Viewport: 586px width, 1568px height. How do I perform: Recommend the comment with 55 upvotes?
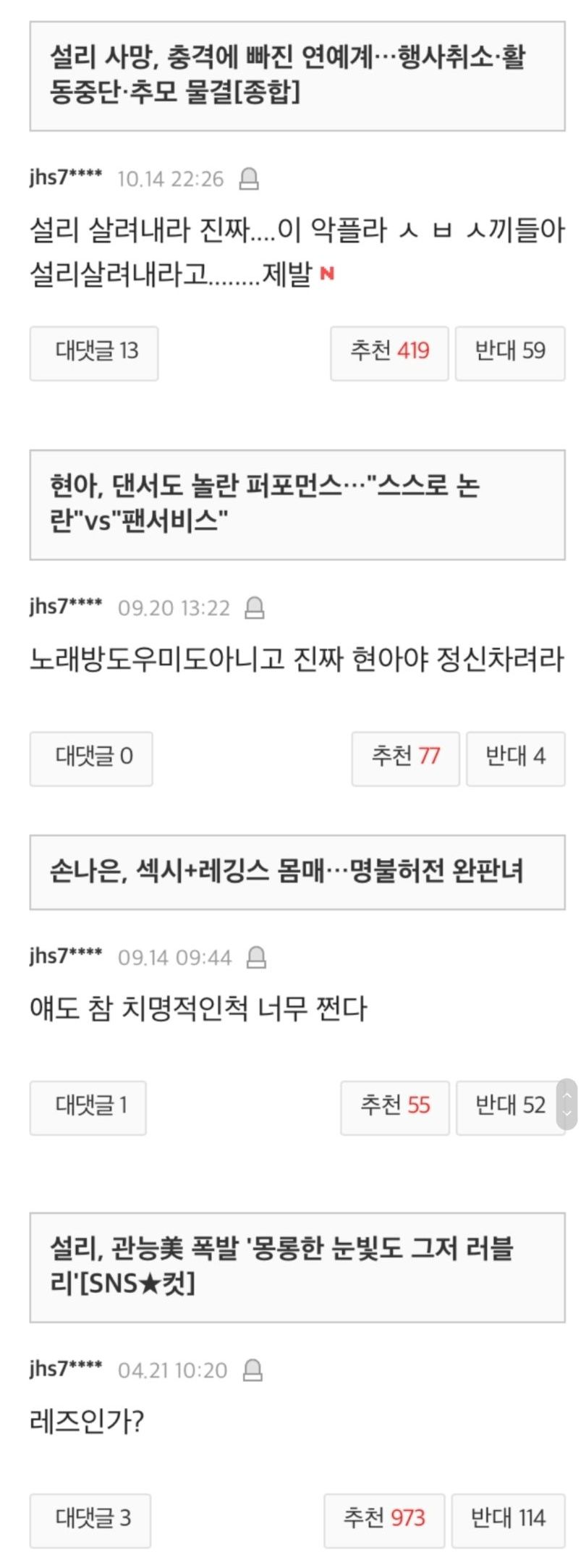pyautogui.click(x=395, y=1107)
